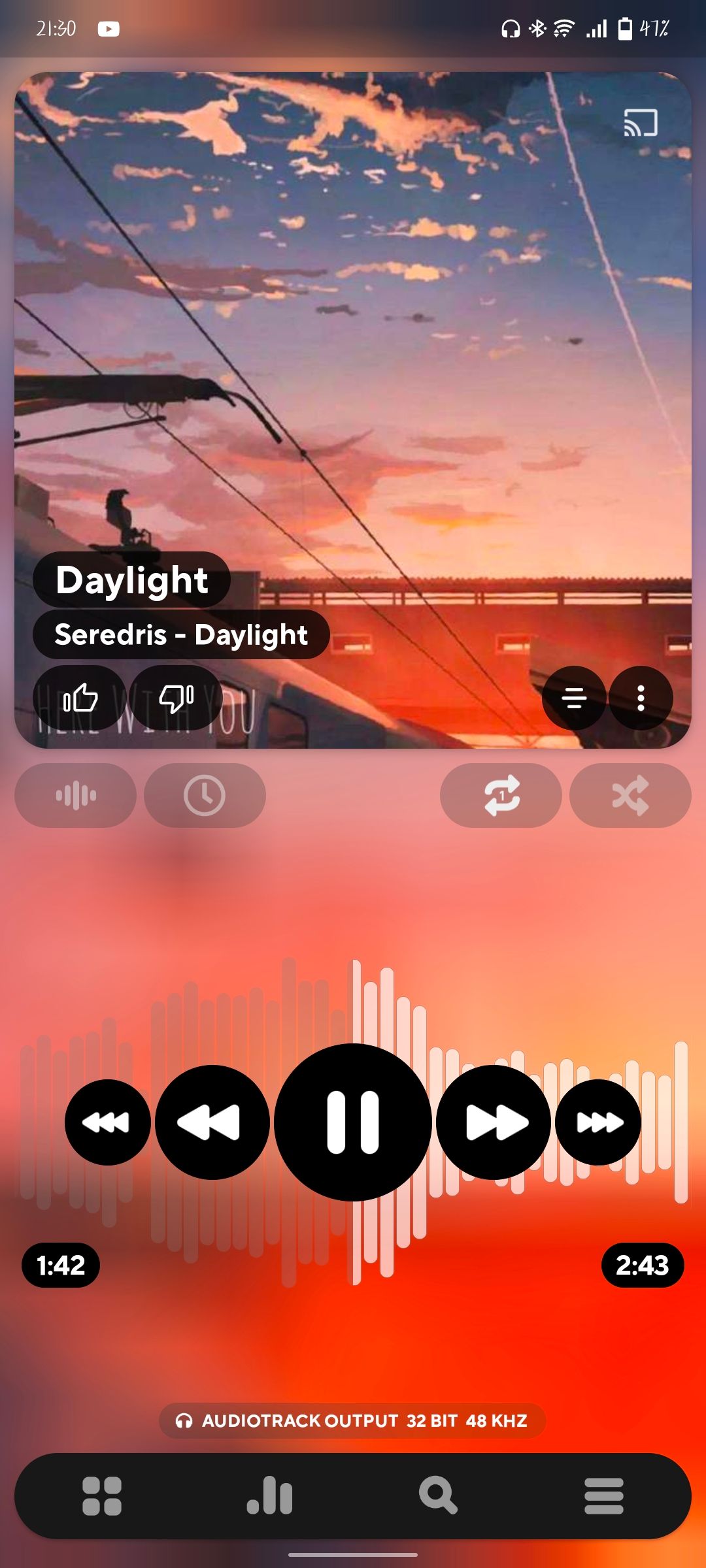
Task: Toggle the repeat mode button
Action: point(501,795)
